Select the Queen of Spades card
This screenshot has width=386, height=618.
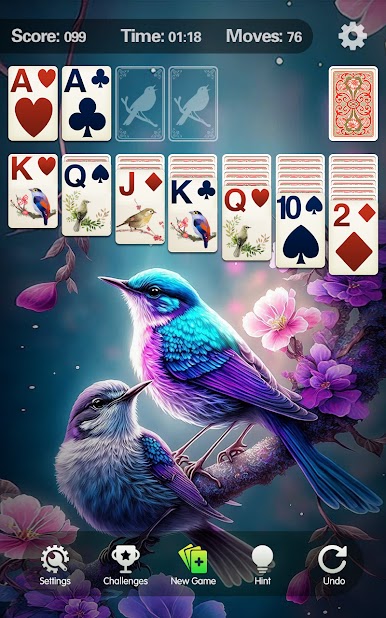pos(87,199)
